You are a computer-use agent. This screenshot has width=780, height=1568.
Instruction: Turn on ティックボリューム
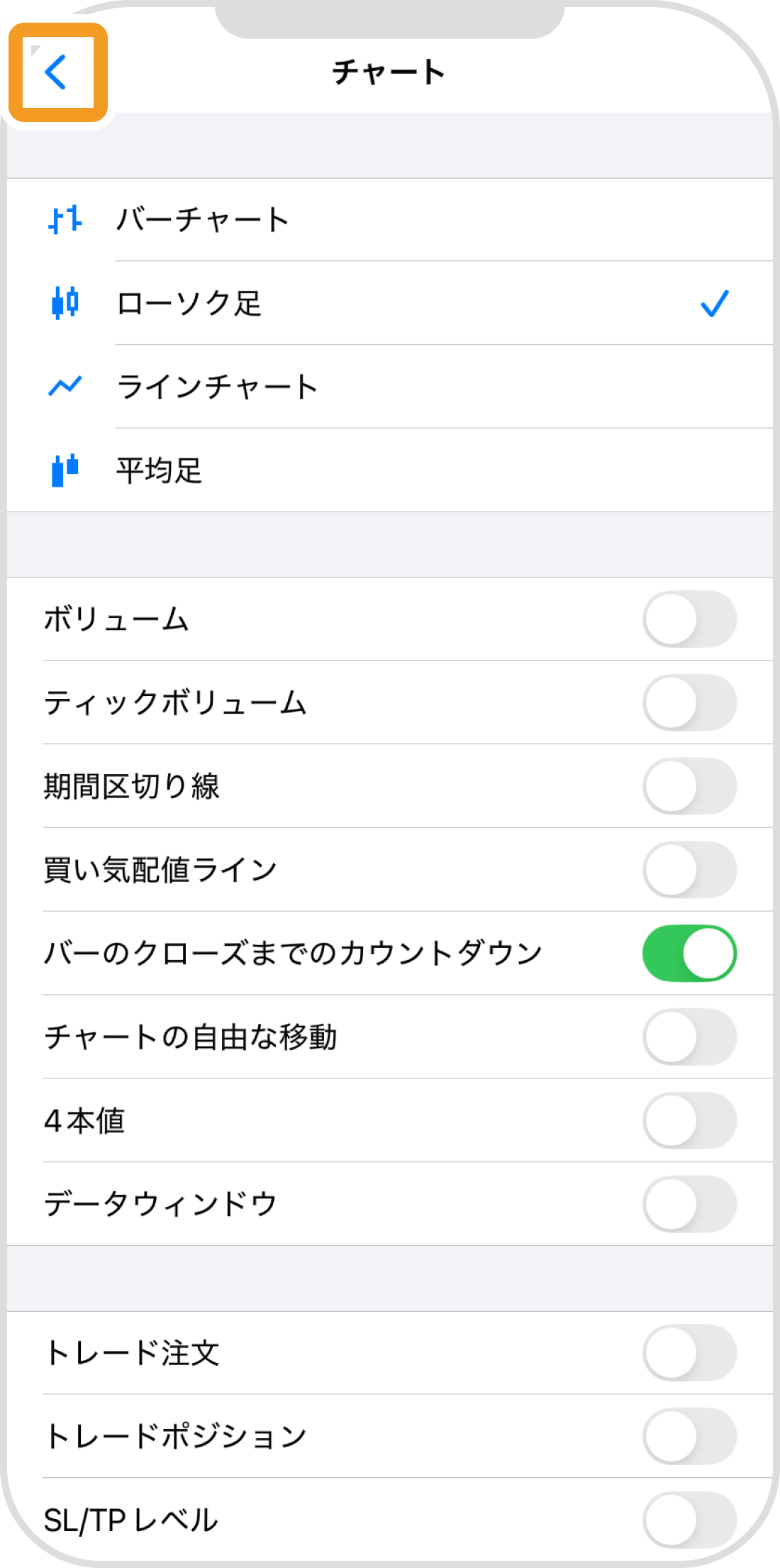click(x=689, y=703)
